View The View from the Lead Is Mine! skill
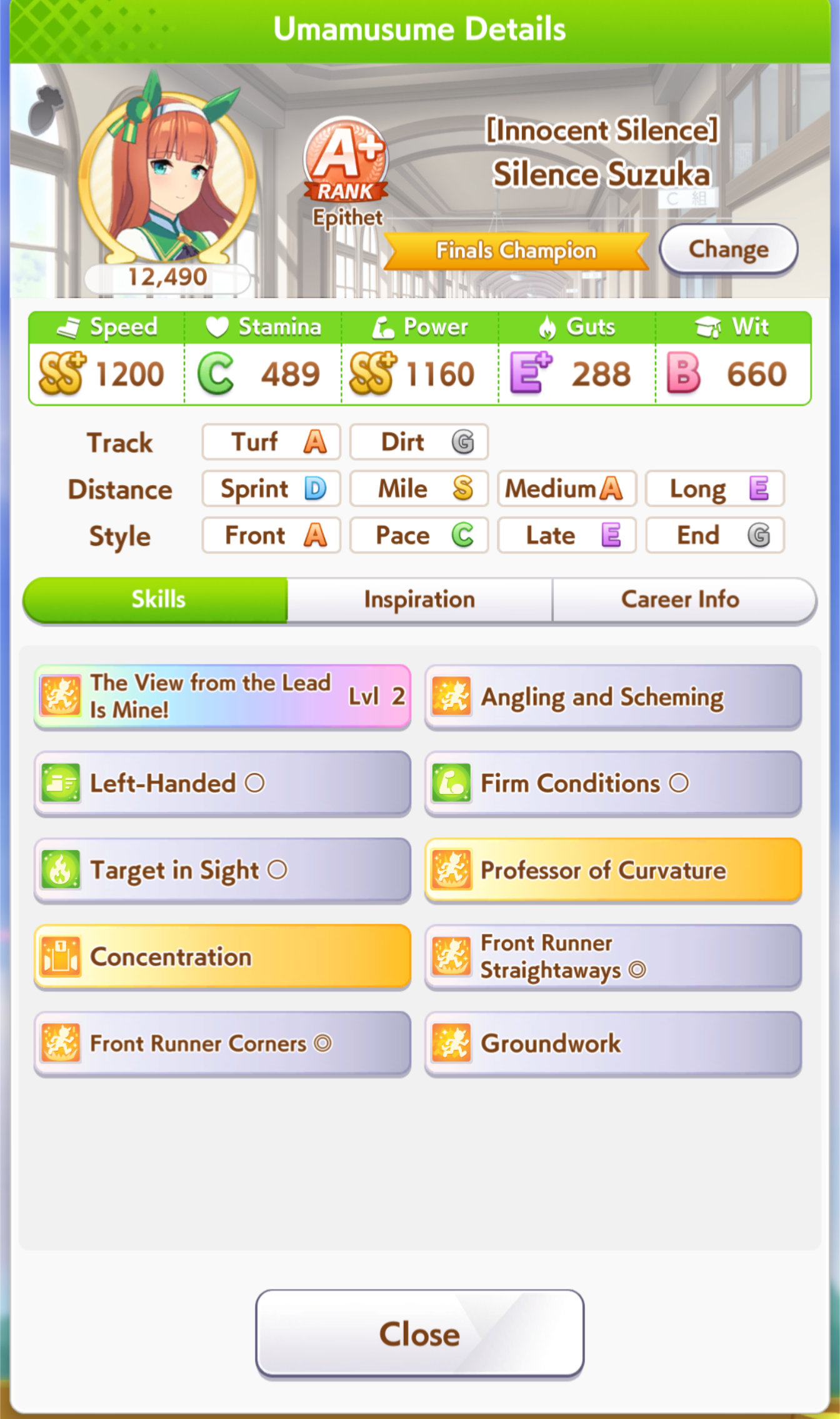The image size is (840, 1419). [x=222, y=696]
